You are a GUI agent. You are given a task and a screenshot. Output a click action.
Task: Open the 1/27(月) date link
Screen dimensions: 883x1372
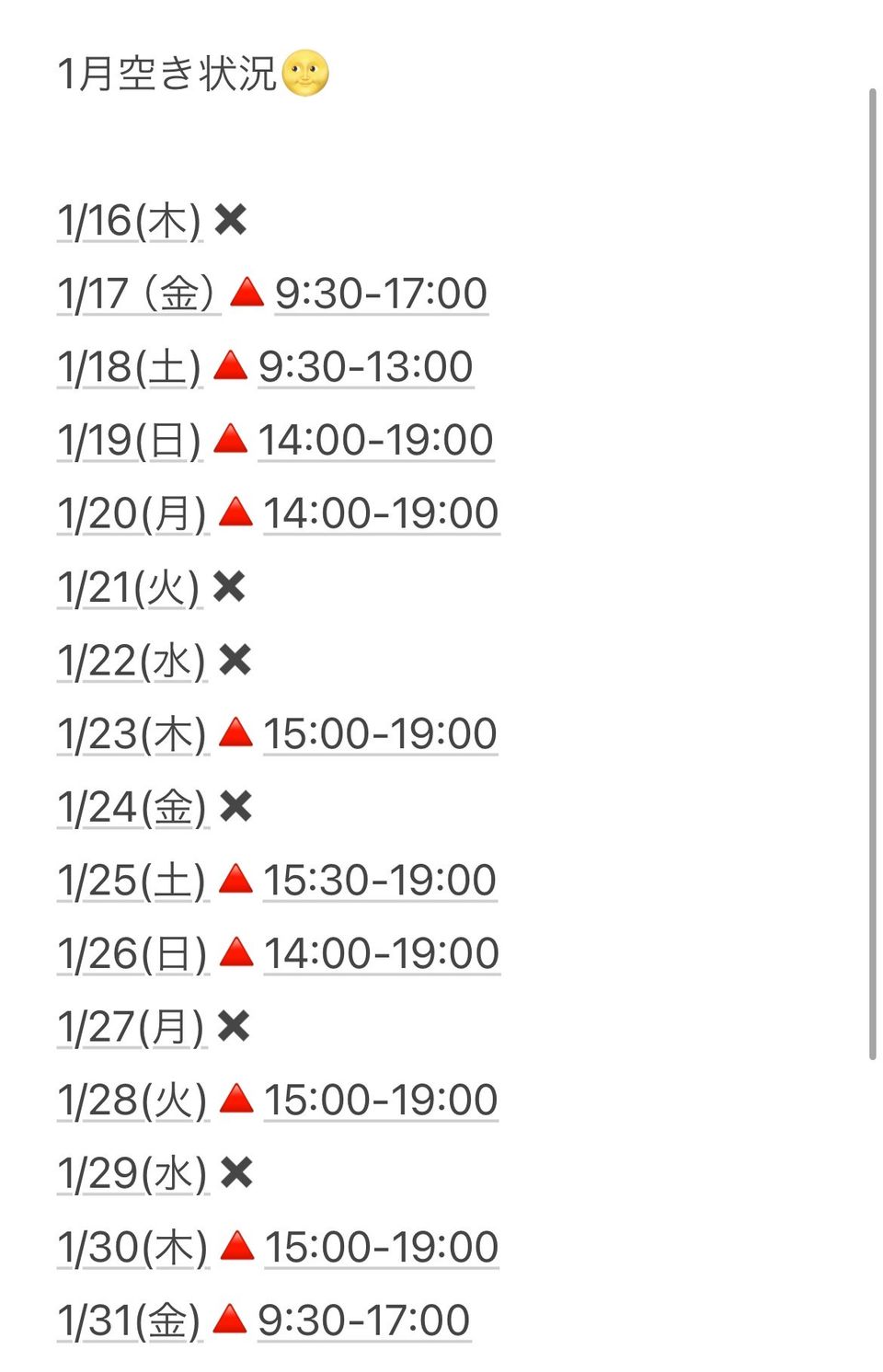click(131, 1027)
